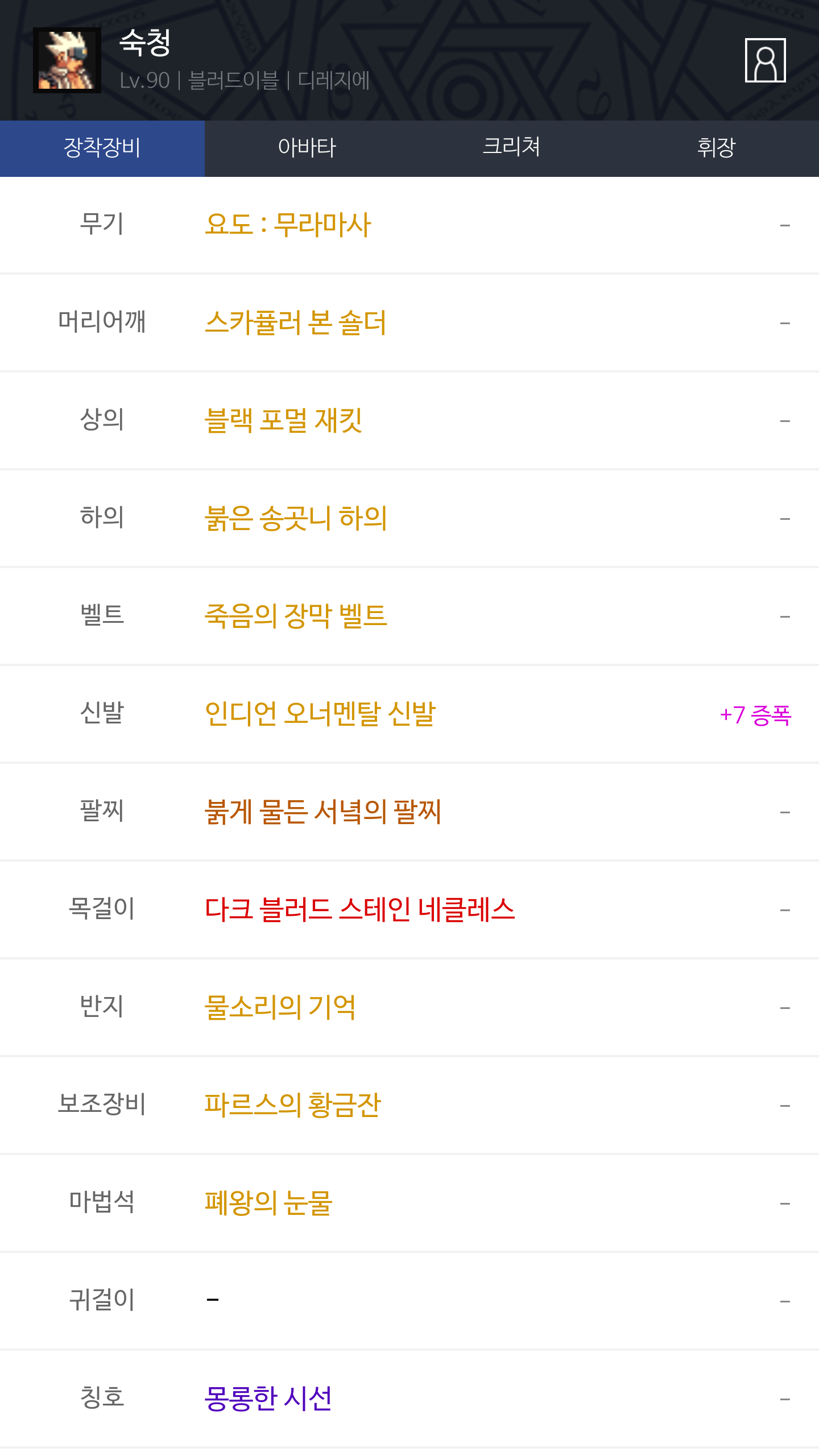Open weapon item 요도 : 무라마사
This screenshot has width=819, height=1456.
point(288,225)
